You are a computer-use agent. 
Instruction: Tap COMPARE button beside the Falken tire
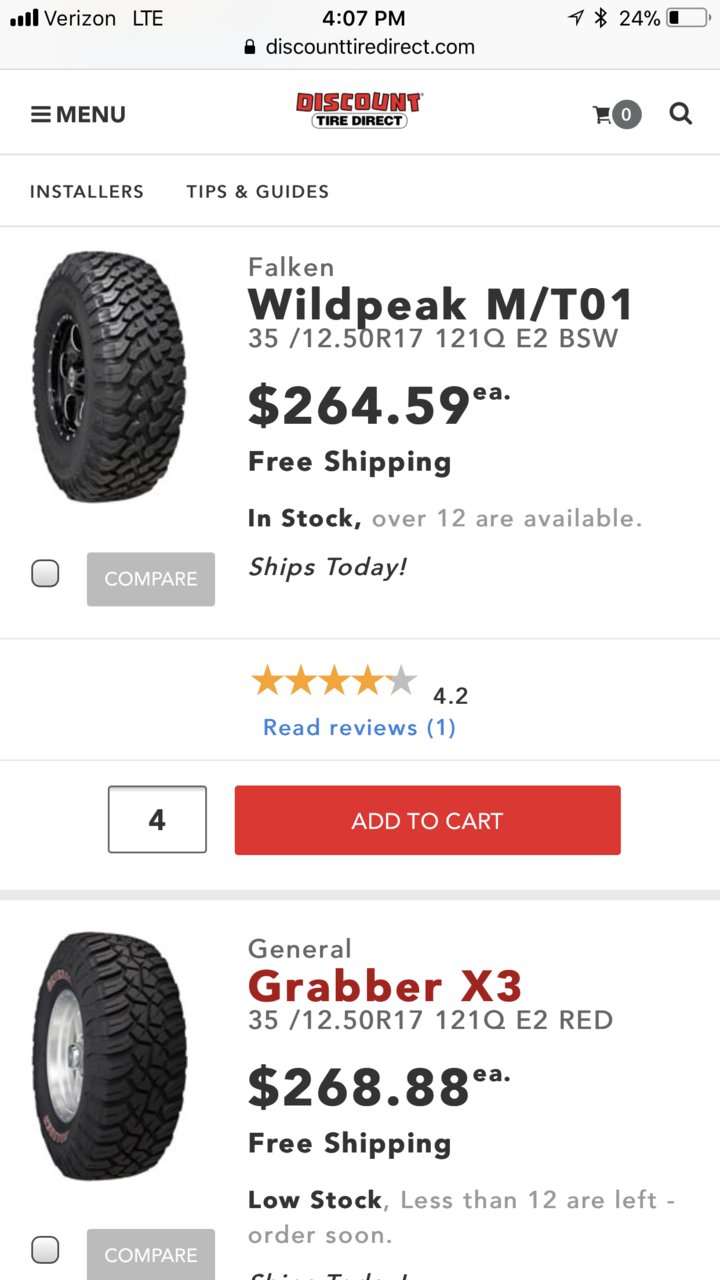151,579
